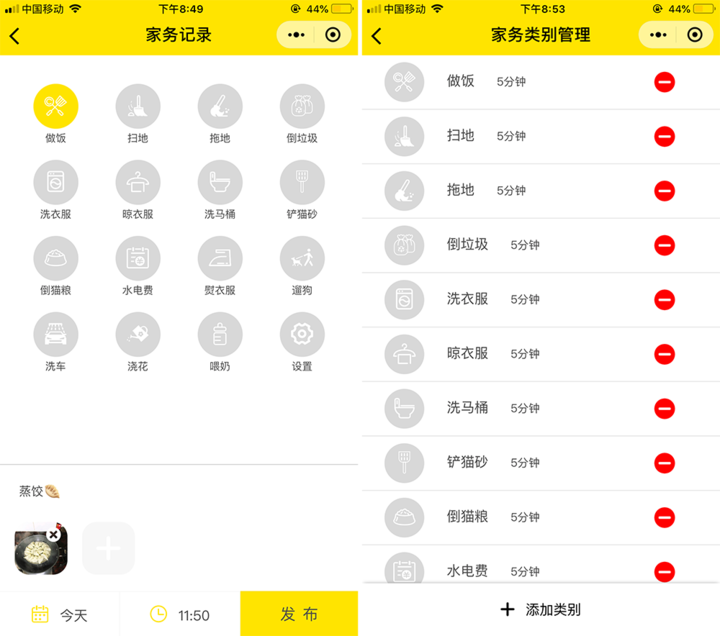Choose the 熨衣服 chore icon
The width and height of the screenshot is (720, 636).
pos(219,259)
